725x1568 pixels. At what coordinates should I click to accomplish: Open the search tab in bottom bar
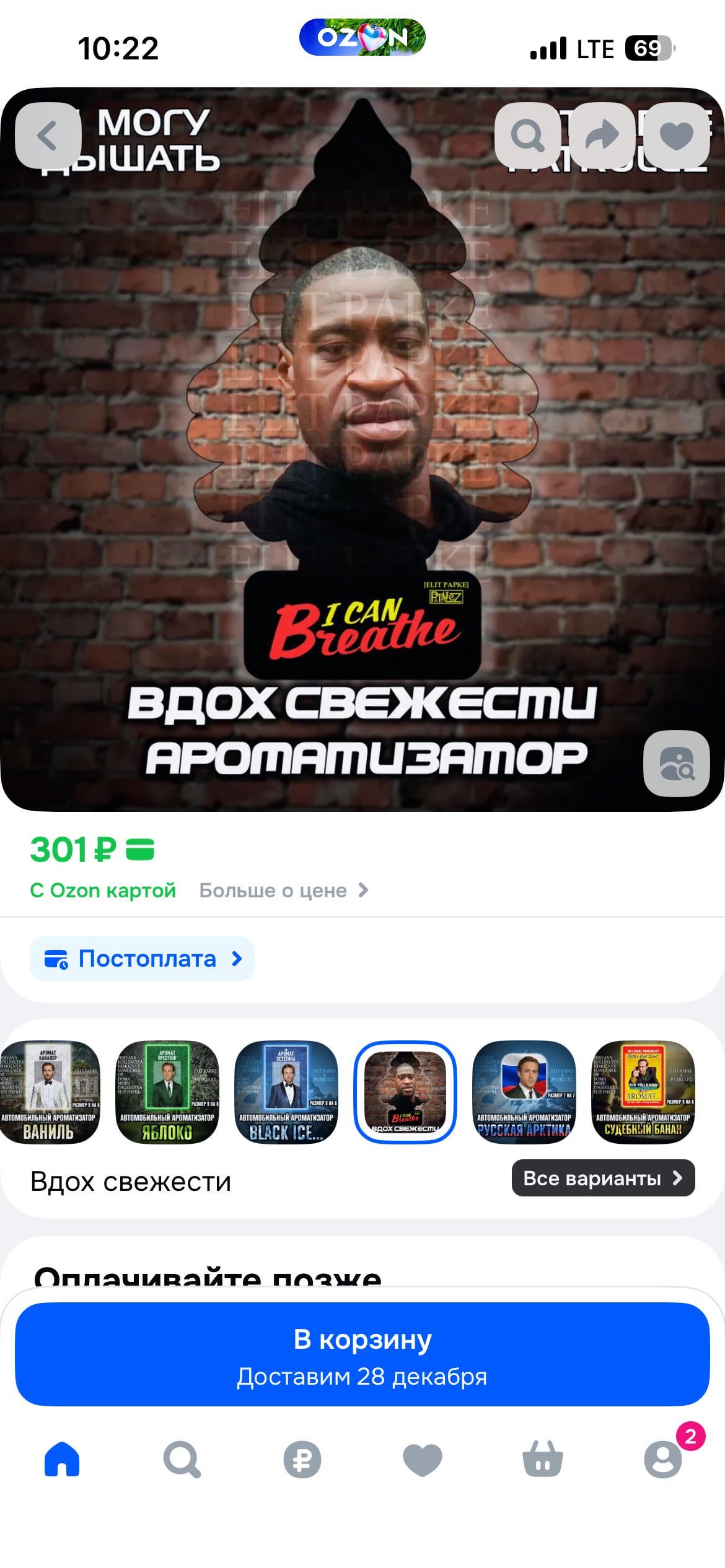coord(182,1460)
